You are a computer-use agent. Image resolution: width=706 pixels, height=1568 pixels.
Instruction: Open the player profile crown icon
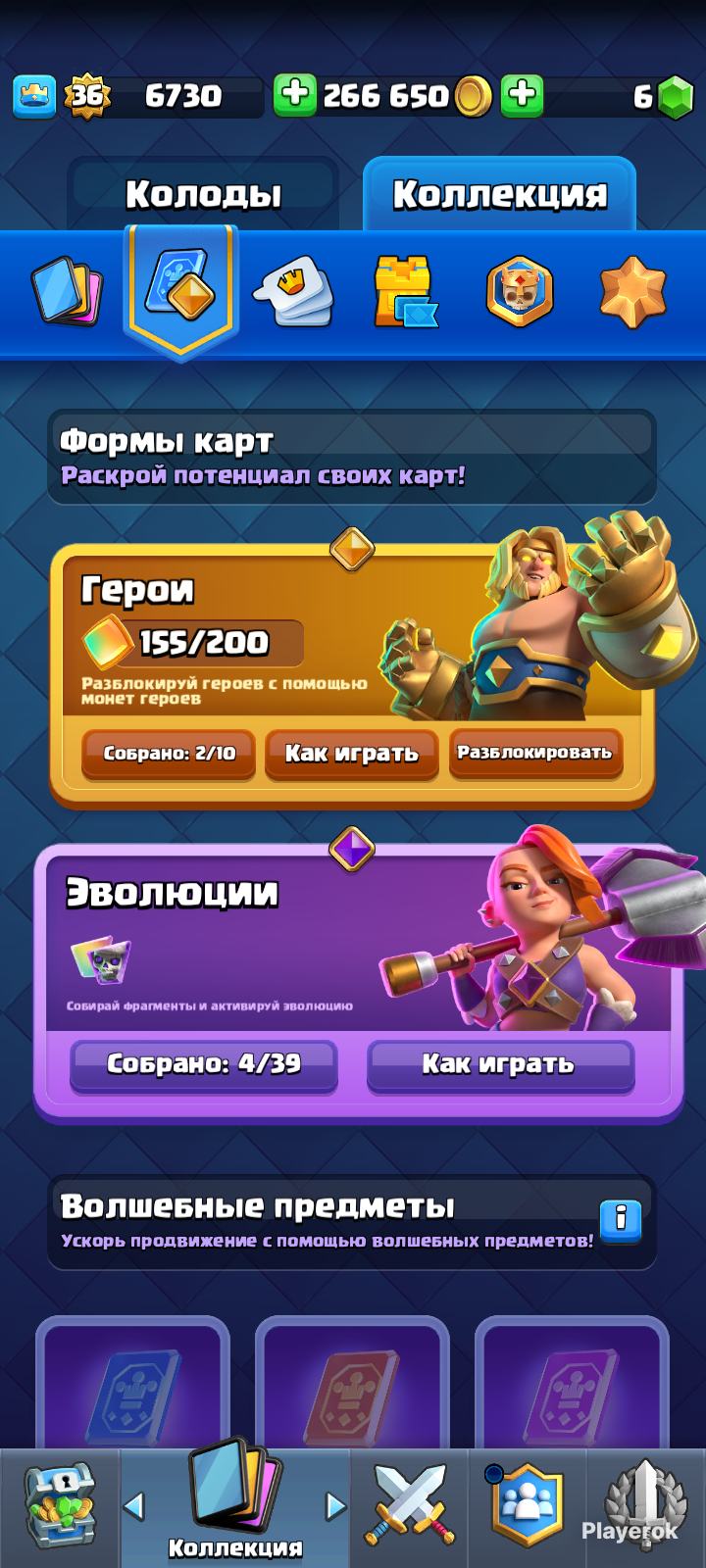click(34, 96)
